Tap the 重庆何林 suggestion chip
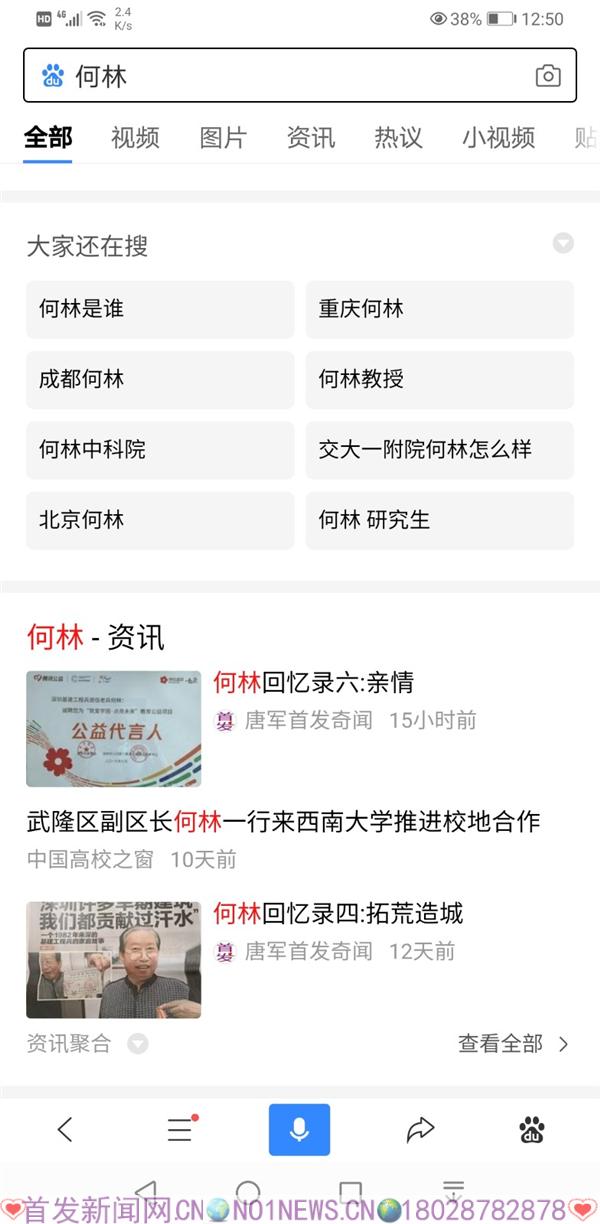Screen dimensions: 600x1224 point(440,309)
